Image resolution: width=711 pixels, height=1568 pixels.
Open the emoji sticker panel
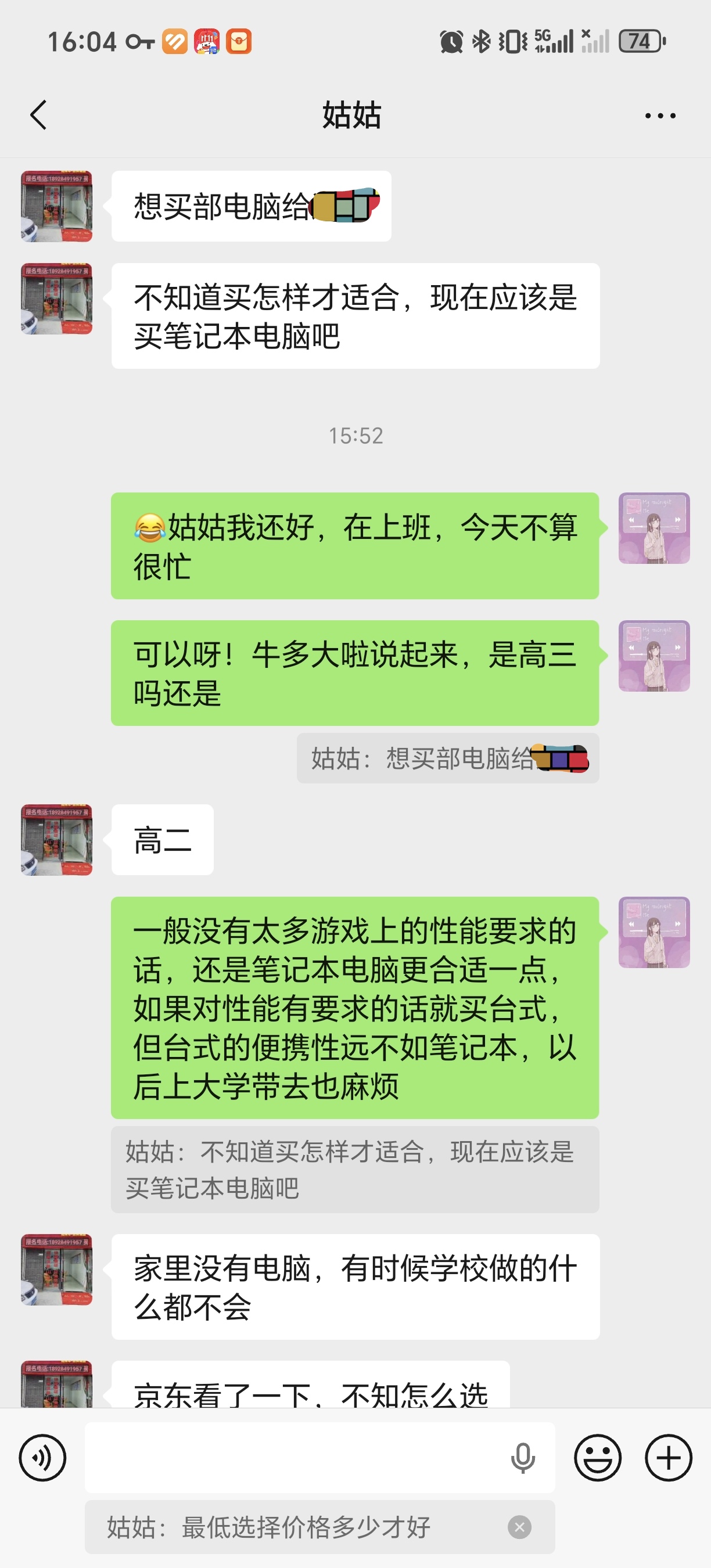coord(598,1458)
